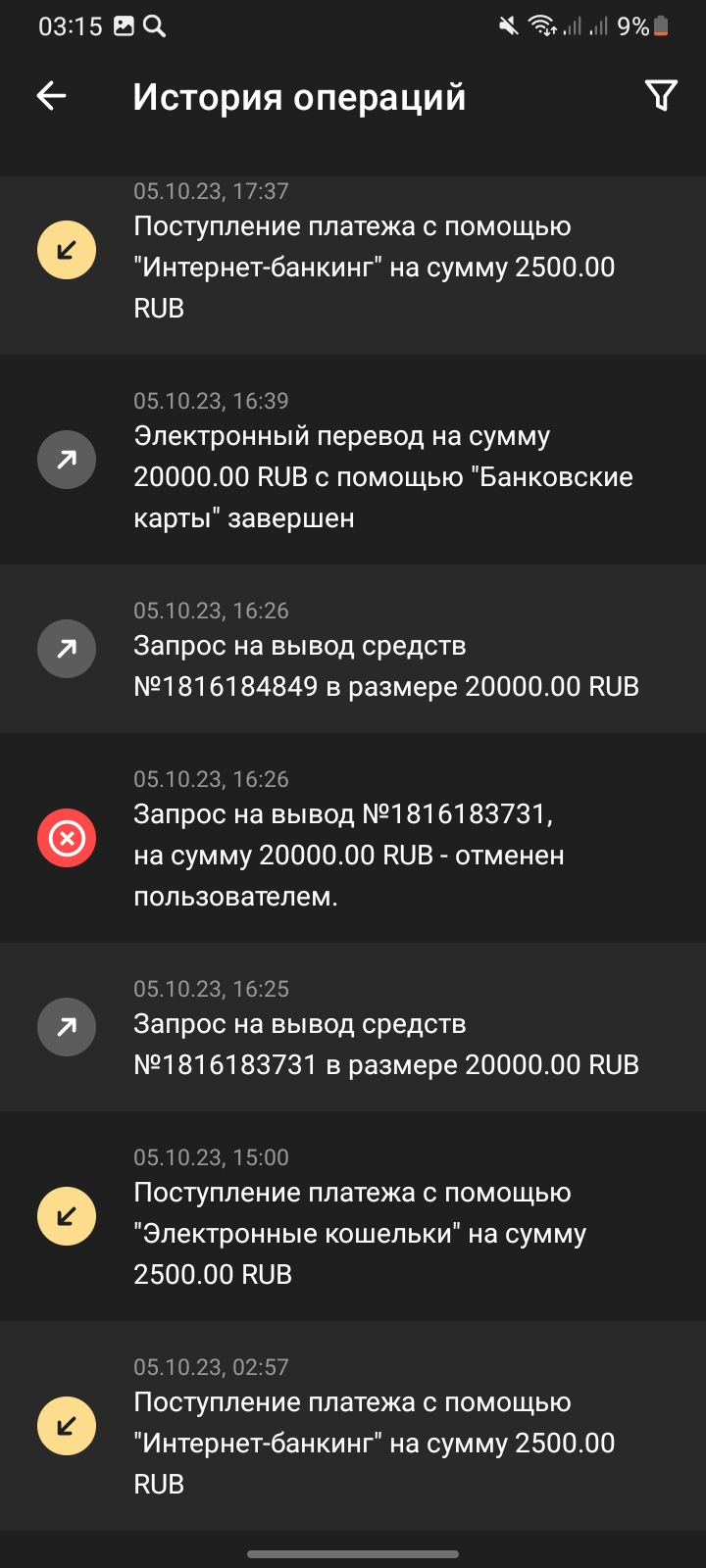This screenshot has height=1568, width=706.
Task: Go back from operations history
Action: coord(51,96)
